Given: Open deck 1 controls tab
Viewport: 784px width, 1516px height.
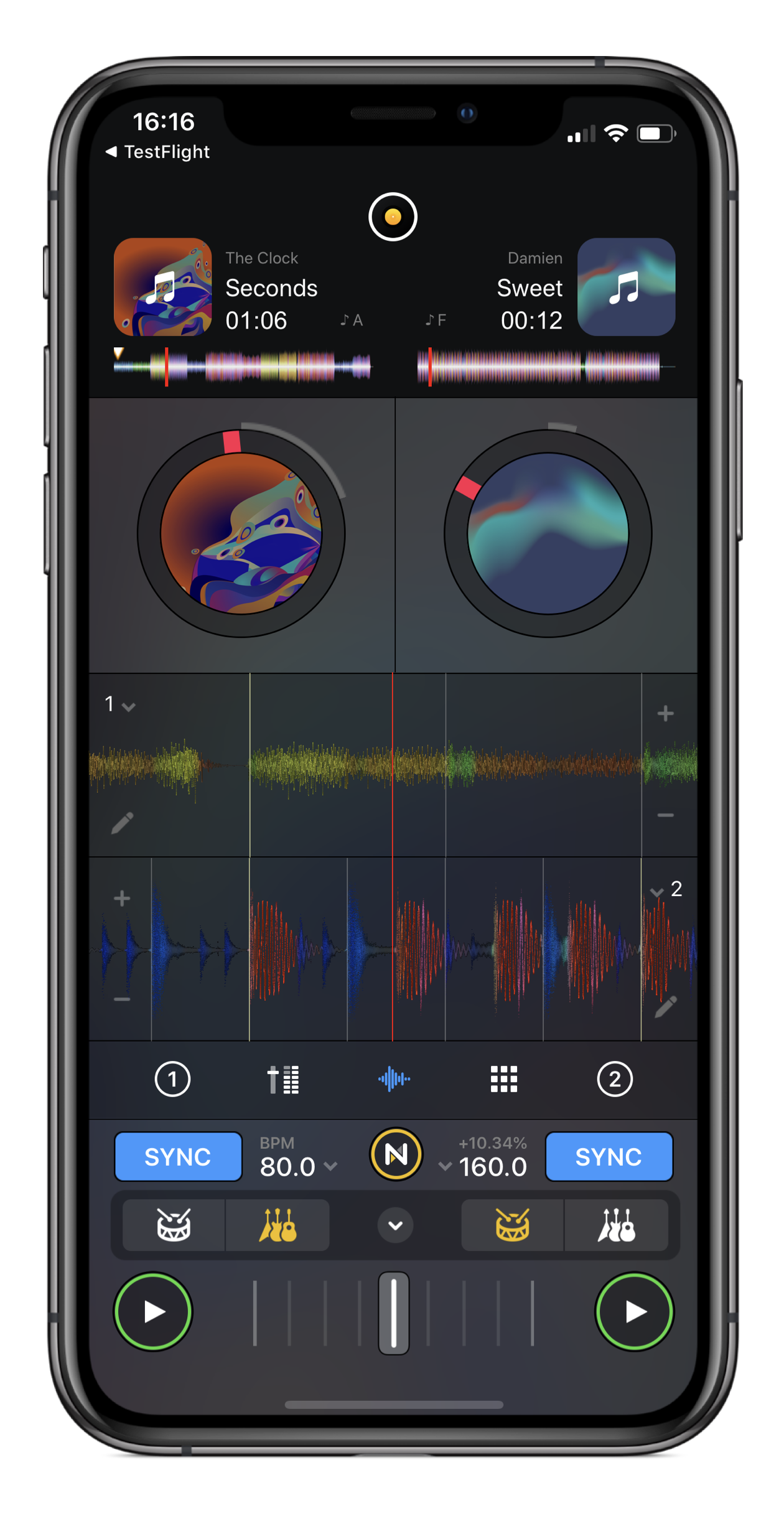Looking at the screenshot, I should (172, 1079).
